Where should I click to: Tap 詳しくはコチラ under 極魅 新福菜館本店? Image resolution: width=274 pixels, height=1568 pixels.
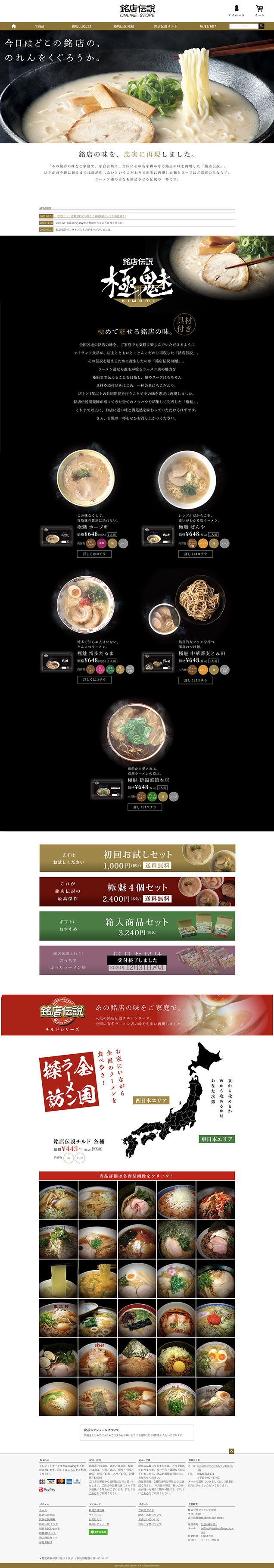click(x=144, y=807)
